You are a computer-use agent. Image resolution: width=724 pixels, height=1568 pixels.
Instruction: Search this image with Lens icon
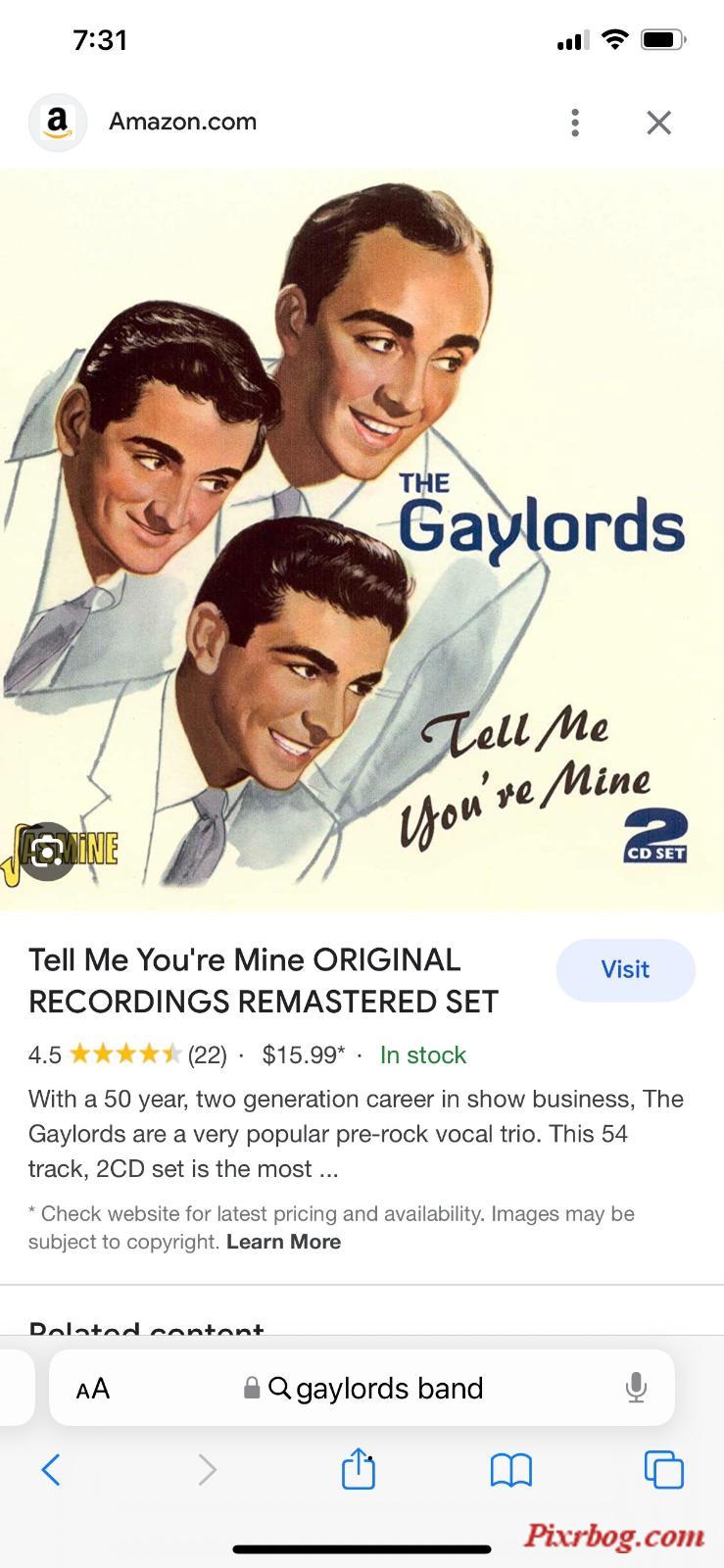pos(47,851)
